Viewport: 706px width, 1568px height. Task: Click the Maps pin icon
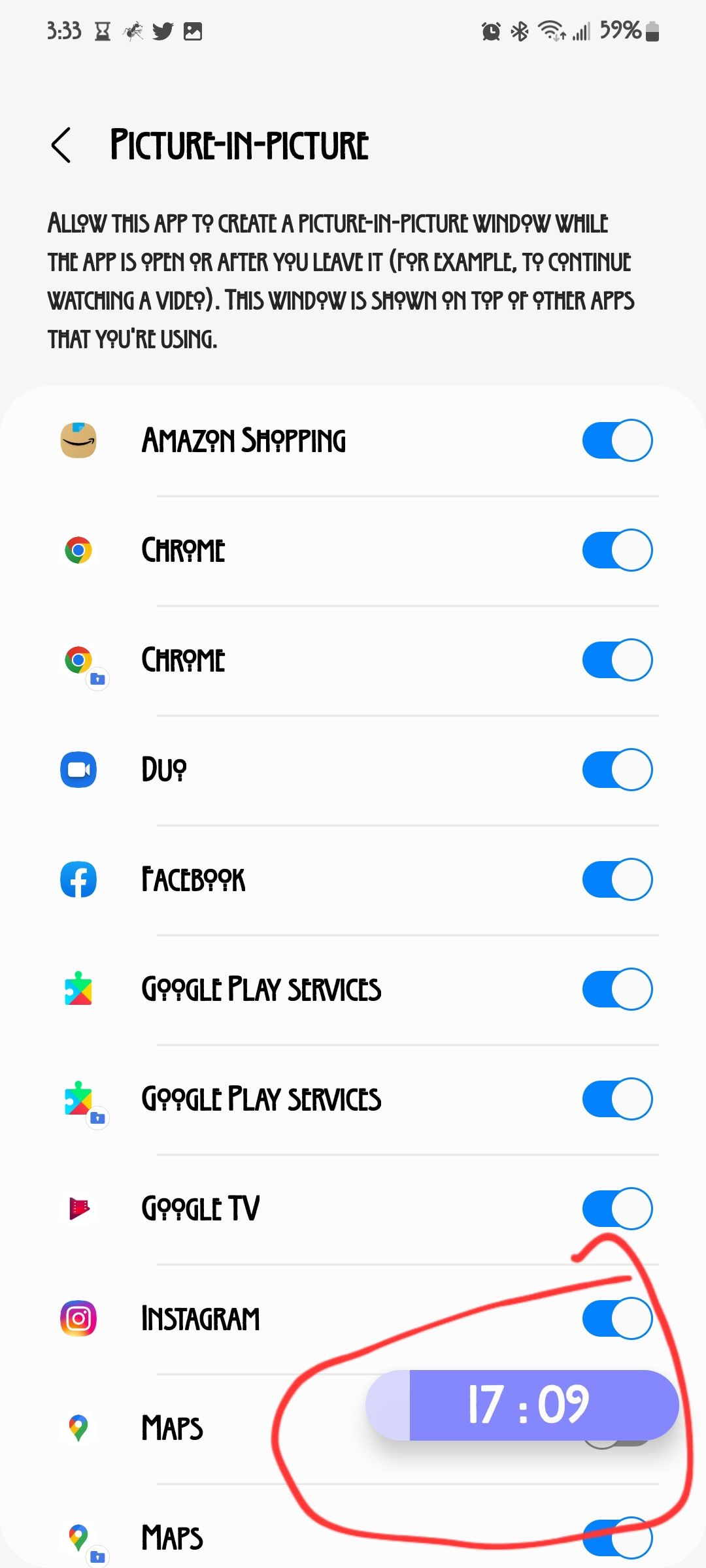78,1428
